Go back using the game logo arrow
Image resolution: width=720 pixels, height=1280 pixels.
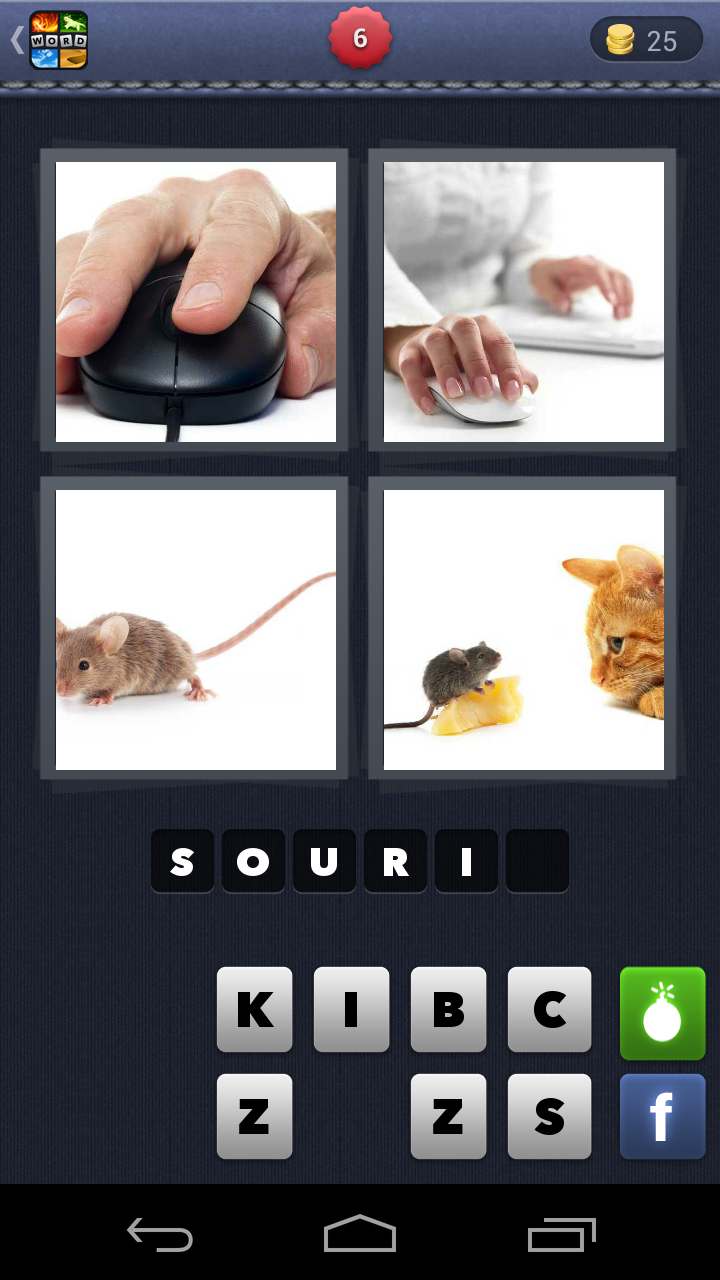pos(48,40)
